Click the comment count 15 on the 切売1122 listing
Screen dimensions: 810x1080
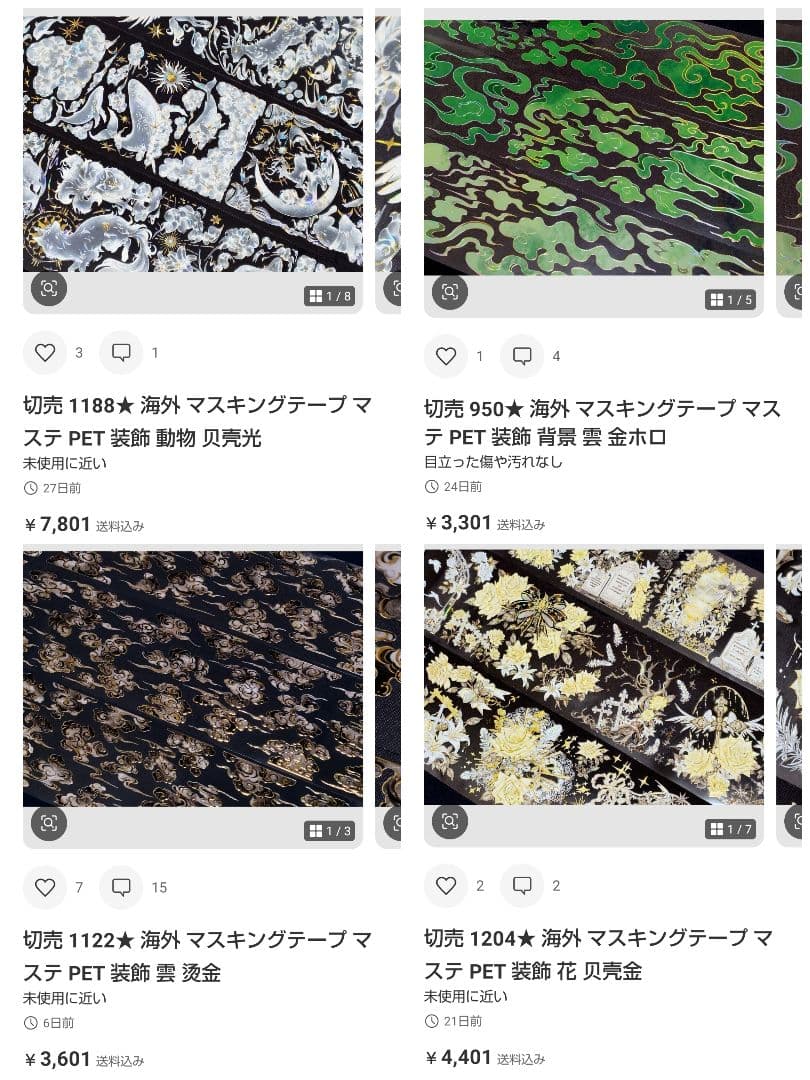click(x=160, y=888)
